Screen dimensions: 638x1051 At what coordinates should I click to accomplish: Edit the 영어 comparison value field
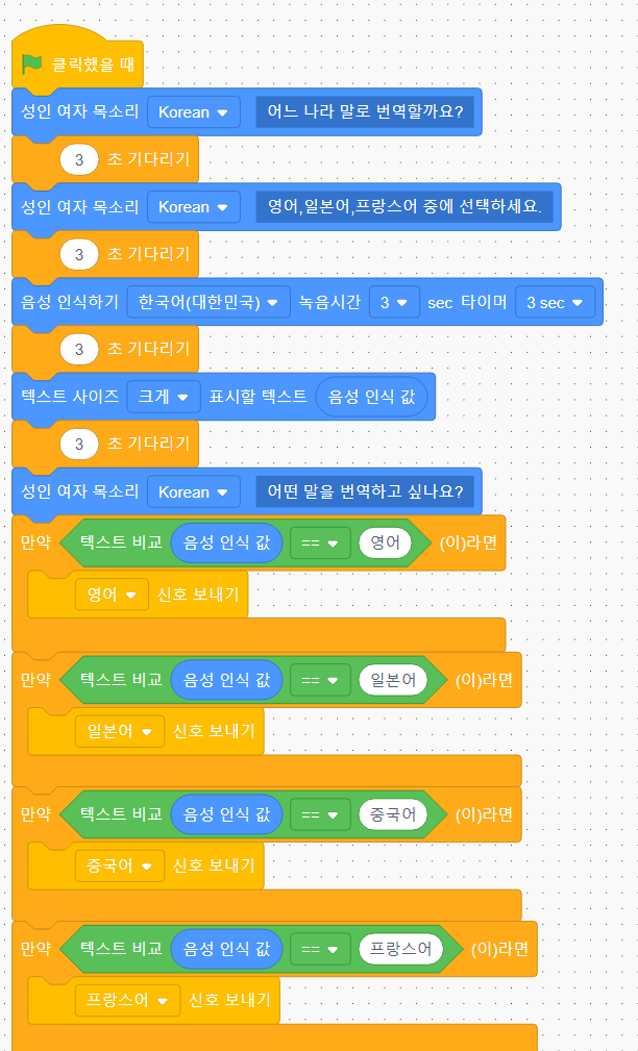pyautogui.click(x=385, y=542)
